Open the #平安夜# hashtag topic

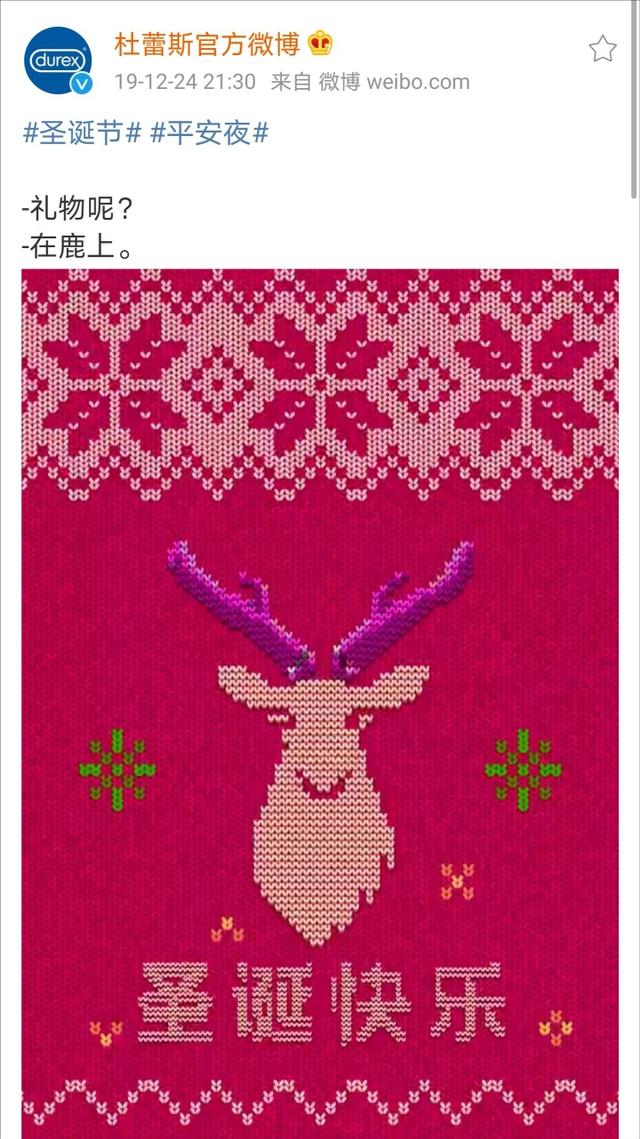click(209, 133)
